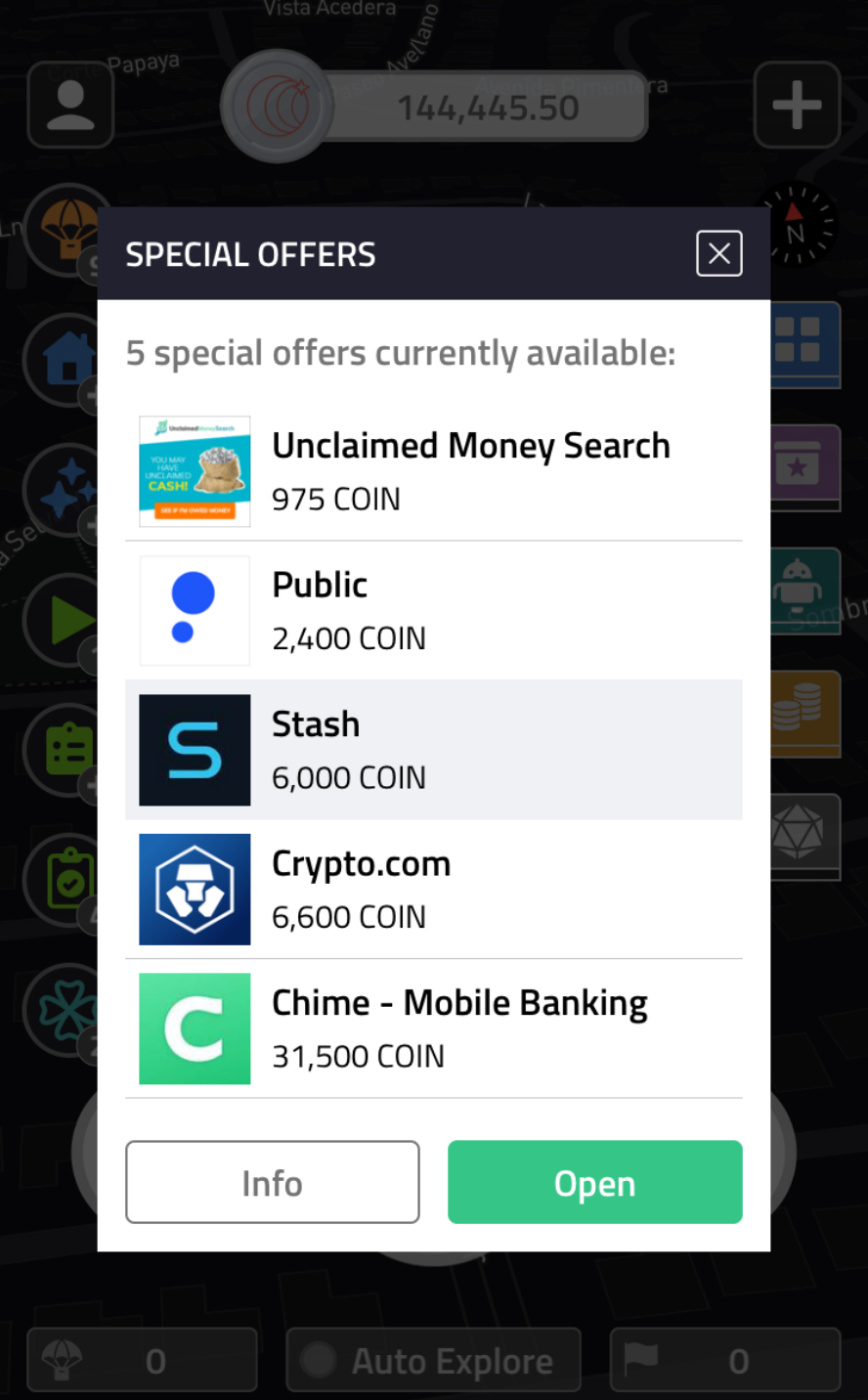Choose the Stash offer row
Image resolution: width=868 pixels, height=1400 pixels.
click(x=434, y=750)
